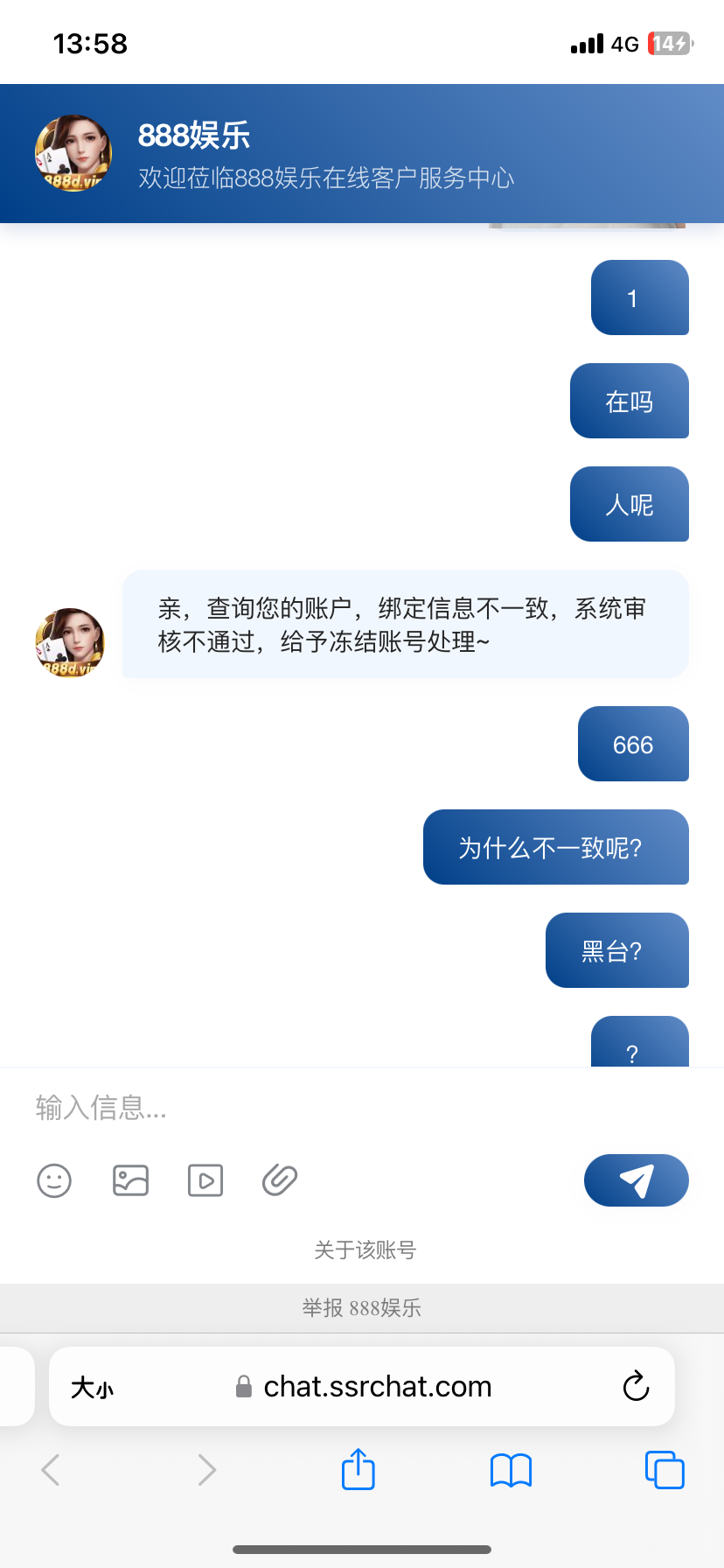Open Safari bookmarks

(x=512, y=1471)
